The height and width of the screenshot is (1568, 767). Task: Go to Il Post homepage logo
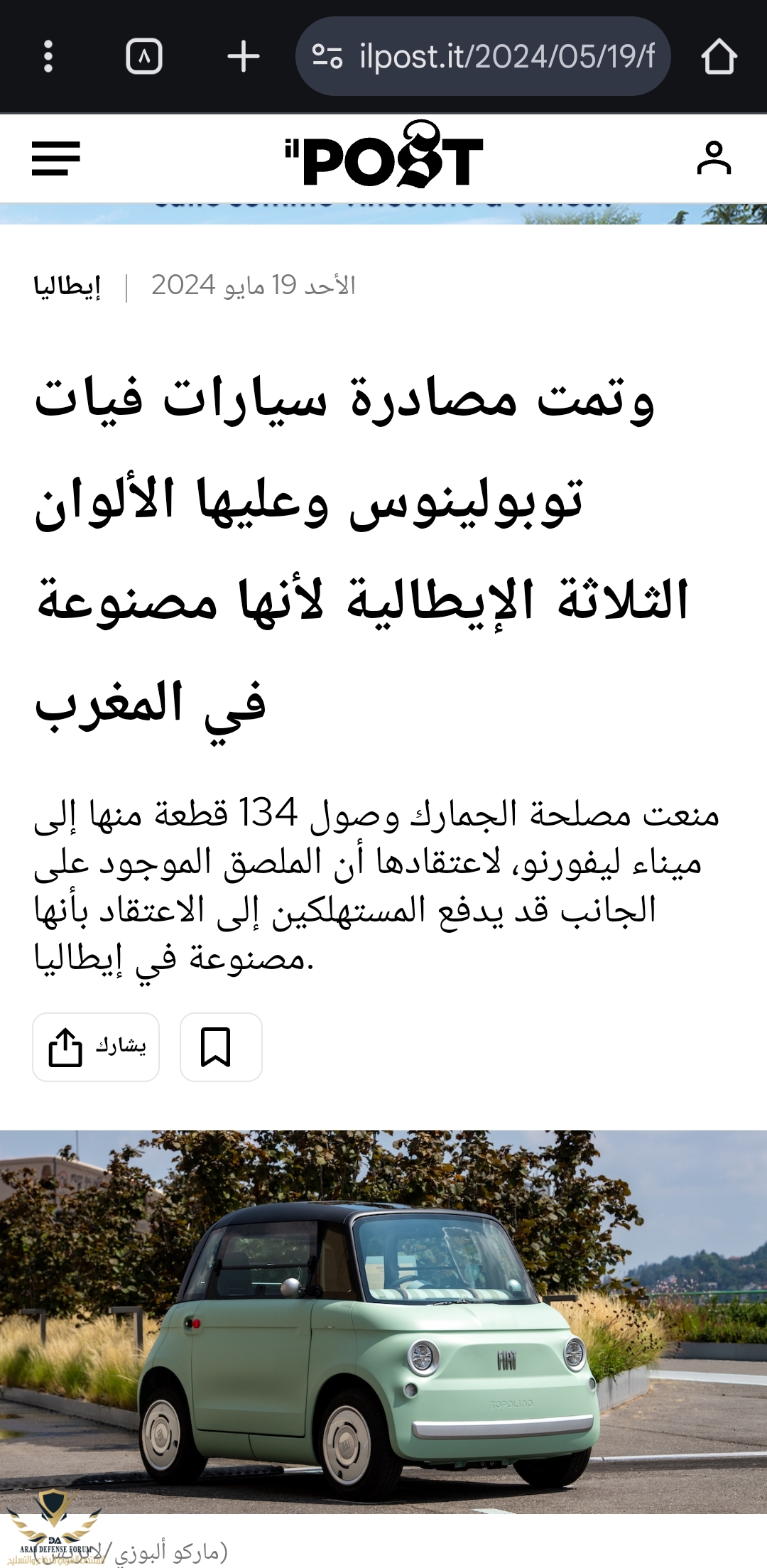tap(384, 155)
